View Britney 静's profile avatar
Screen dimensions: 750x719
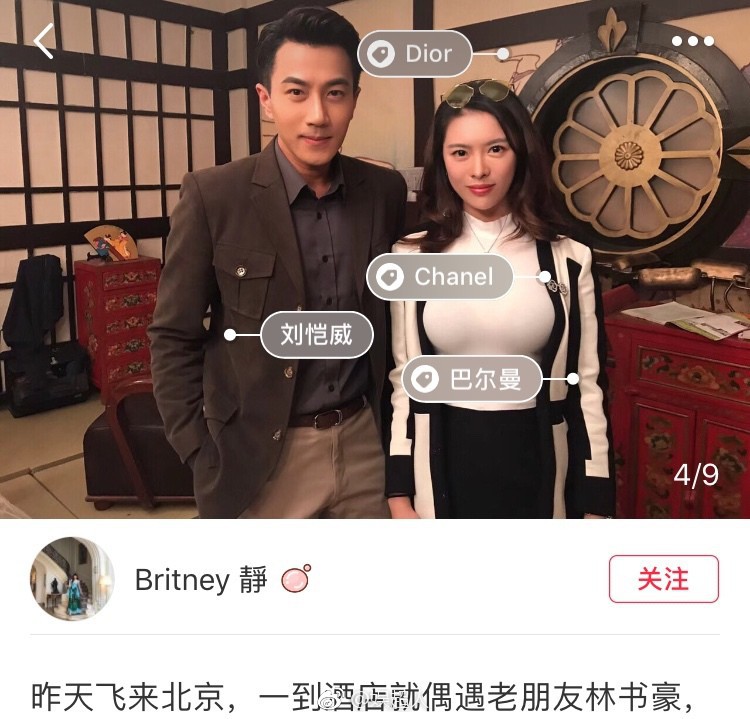72,579
